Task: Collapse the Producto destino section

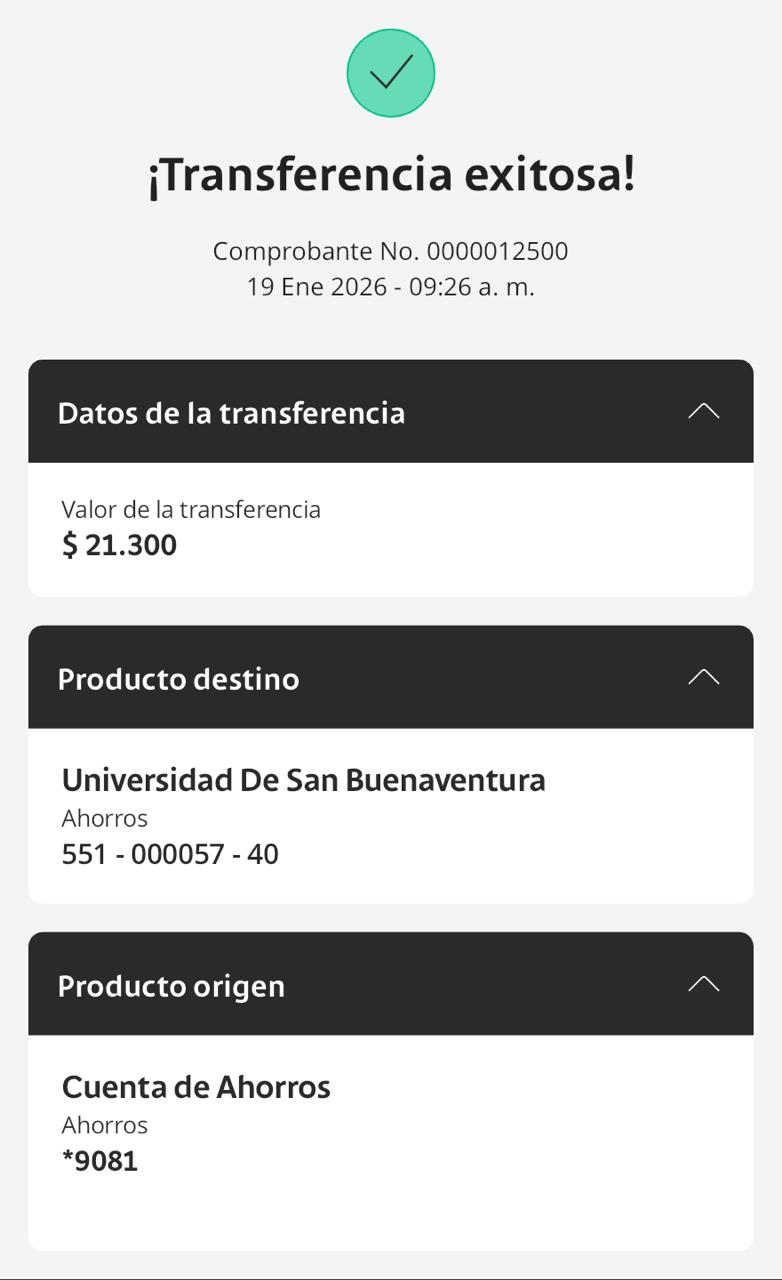Action: [704, 677]
